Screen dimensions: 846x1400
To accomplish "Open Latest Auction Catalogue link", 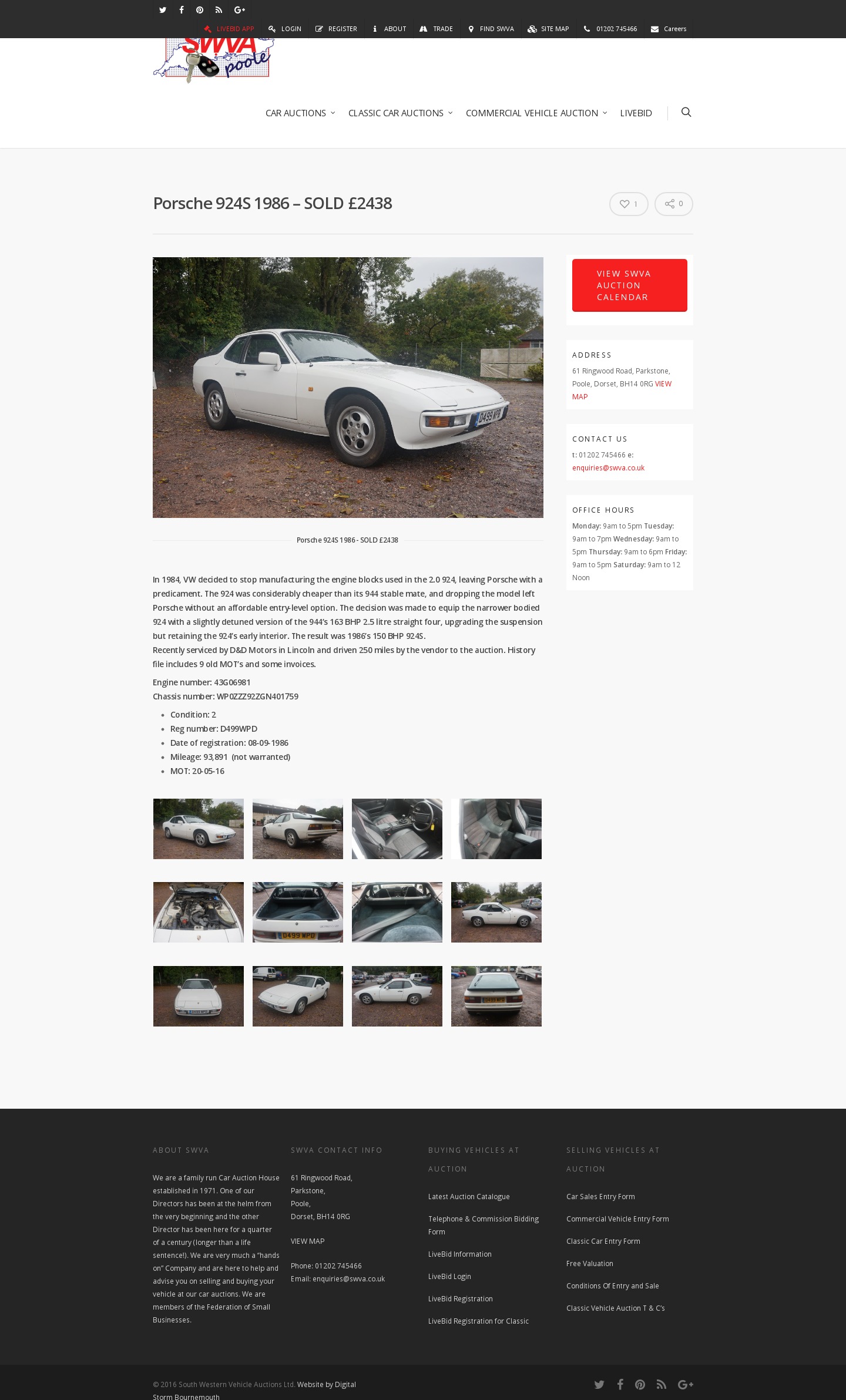I will coord(469,1197).
